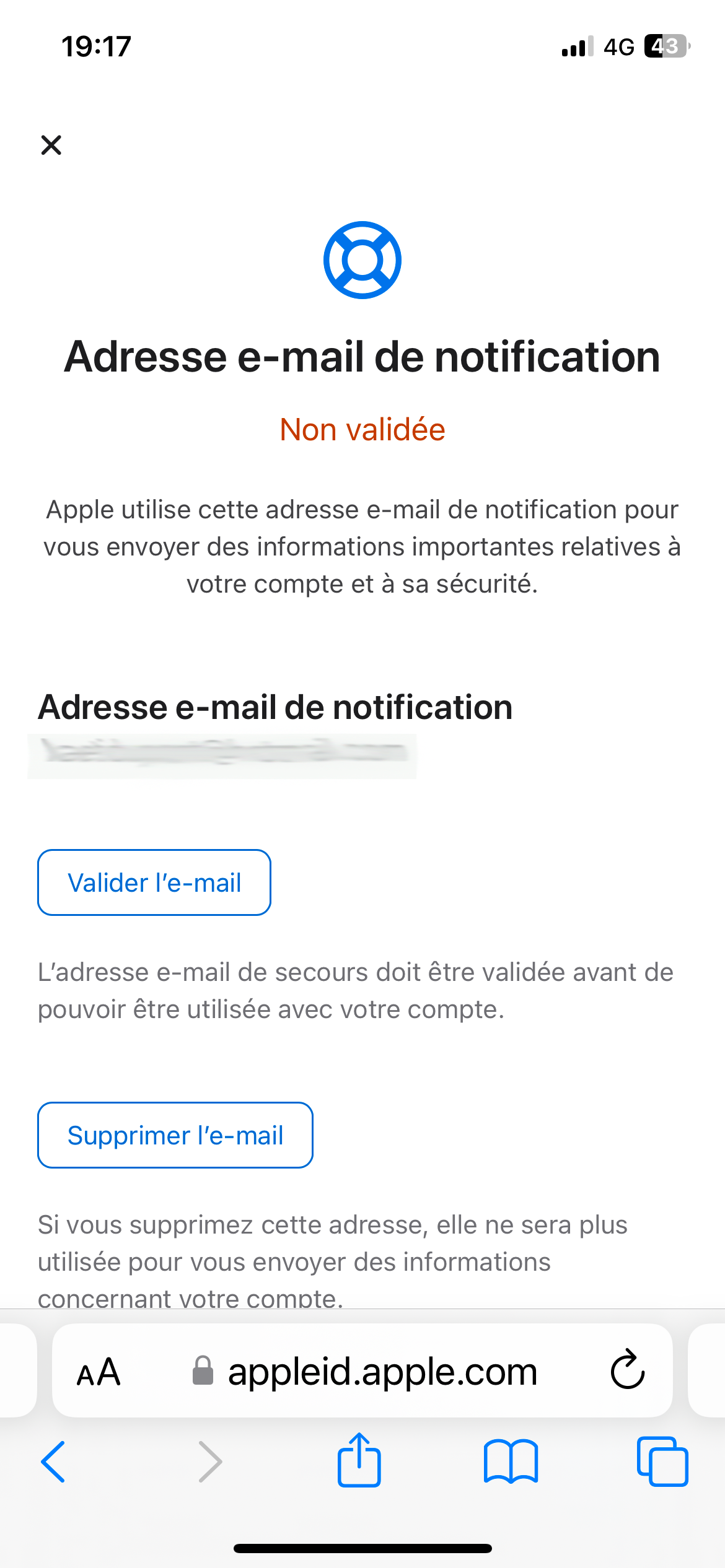Open the share sheet
Screen dimensions: 725x1568
[359, 1460]
